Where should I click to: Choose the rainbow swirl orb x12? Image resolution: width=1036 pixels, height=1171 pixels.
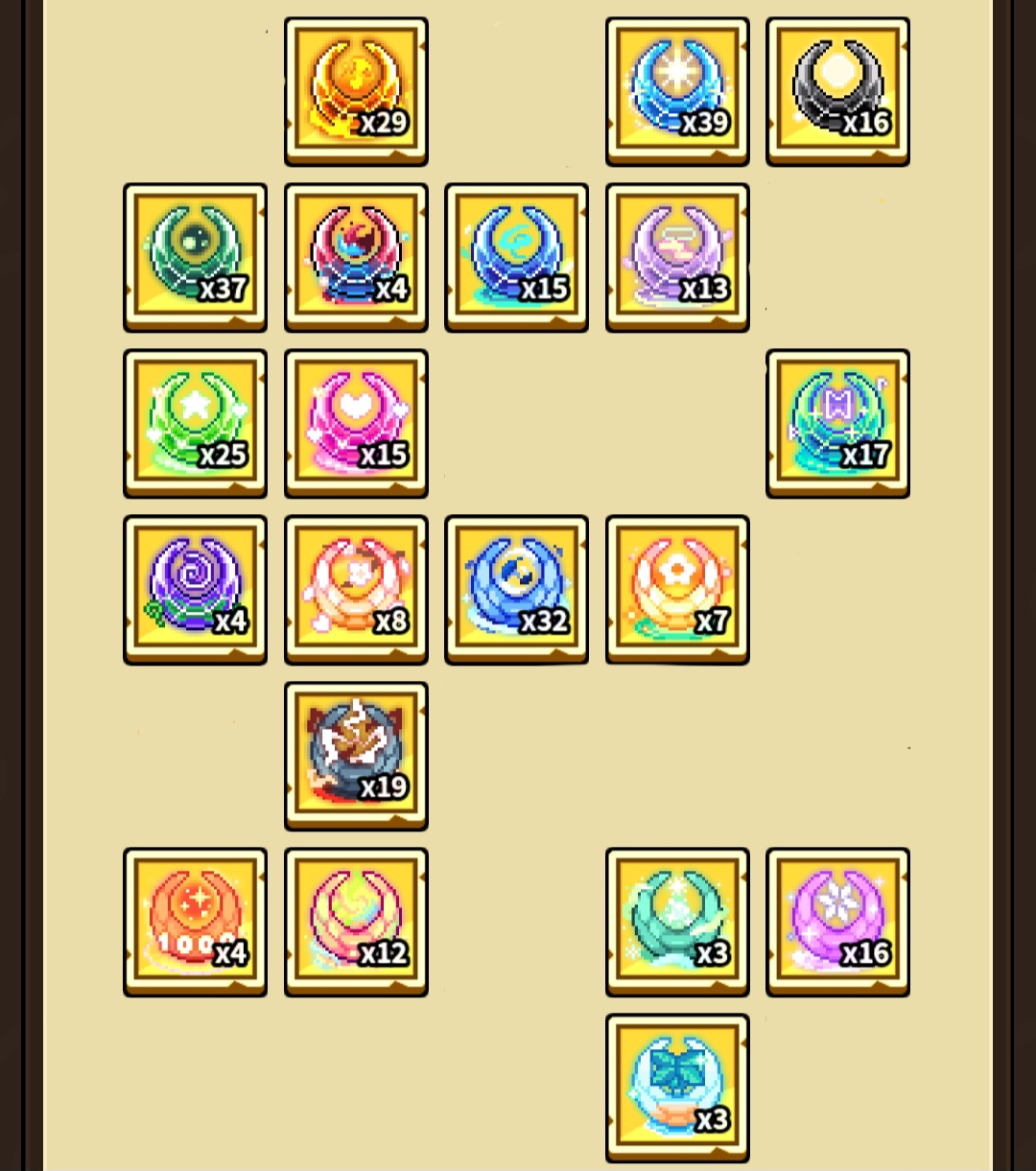click(356, 922)
